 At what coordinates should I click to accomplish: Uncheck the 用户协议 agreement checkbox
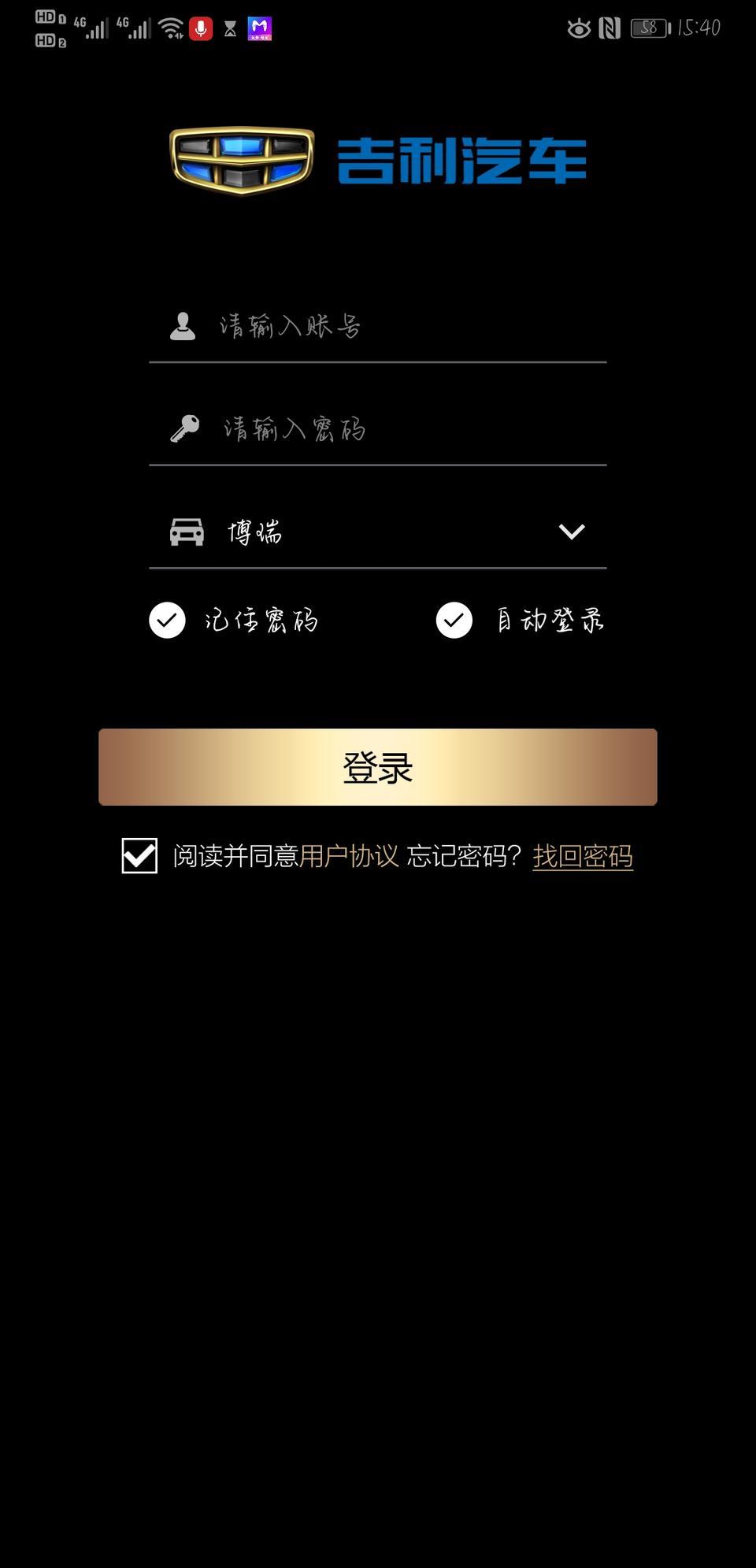139,856
